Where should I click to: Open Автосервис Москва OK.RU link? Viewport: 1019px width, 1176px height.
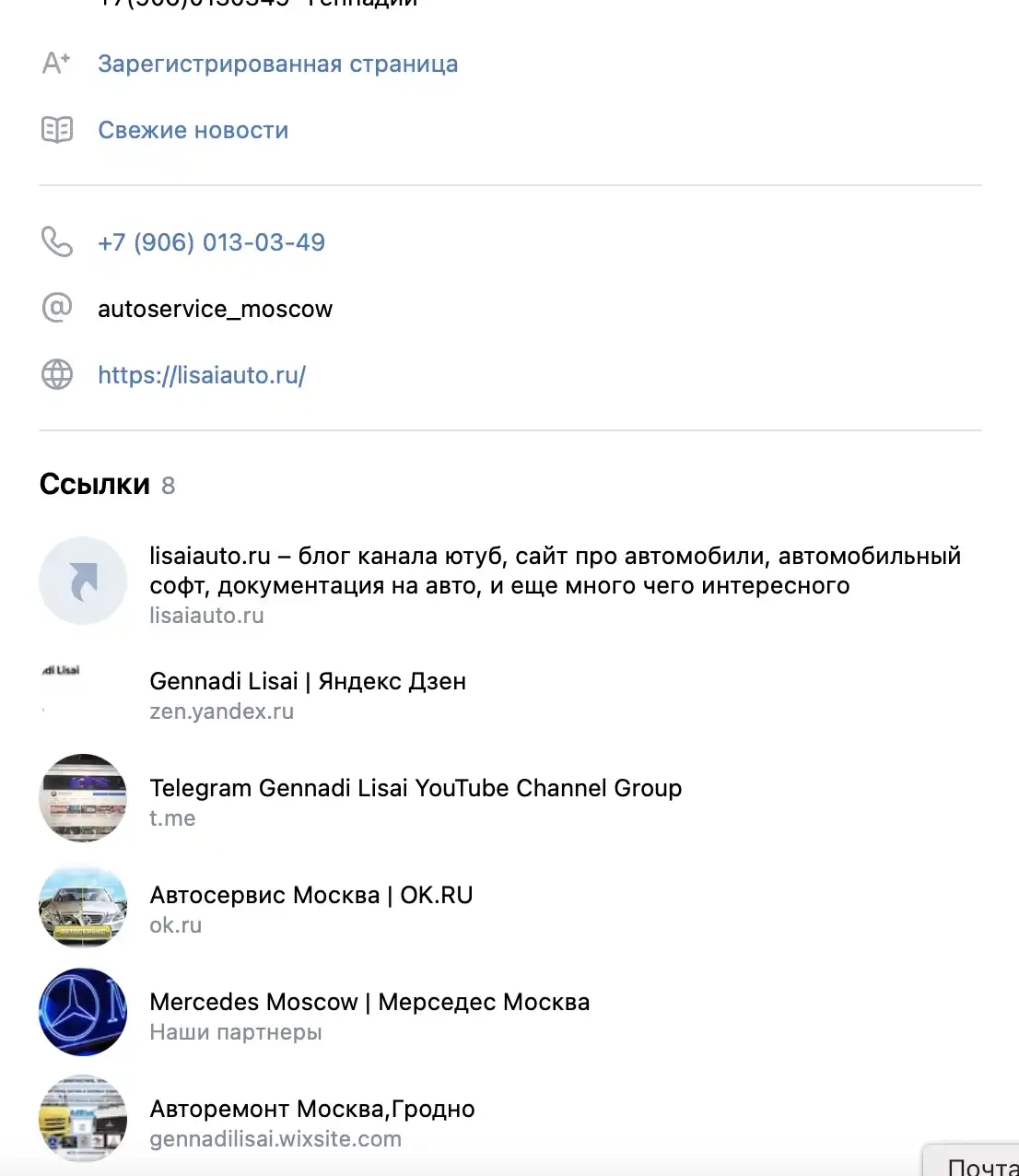click(311, 896)
